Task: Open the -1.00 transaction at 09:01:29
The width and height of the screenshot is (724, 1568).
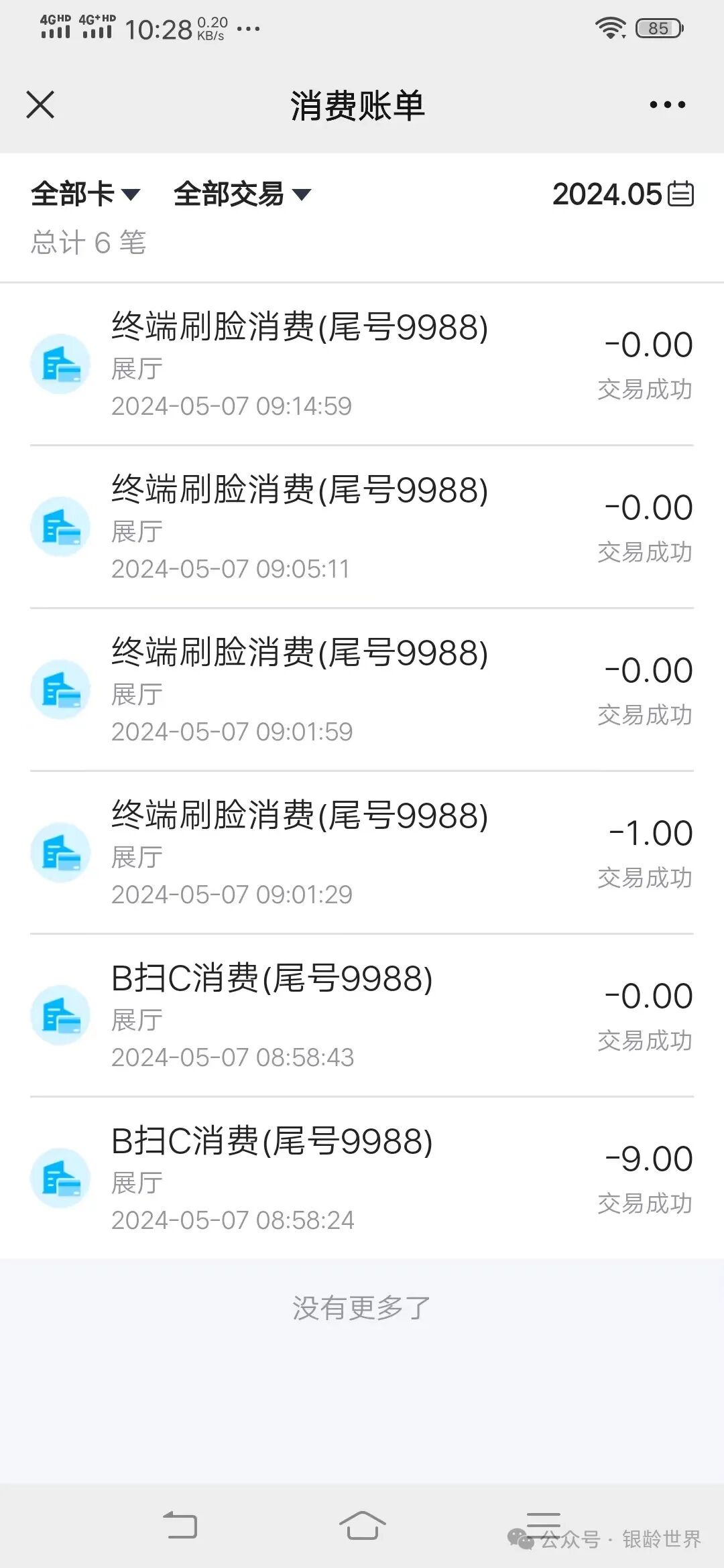Action: (x=362, y=852)
